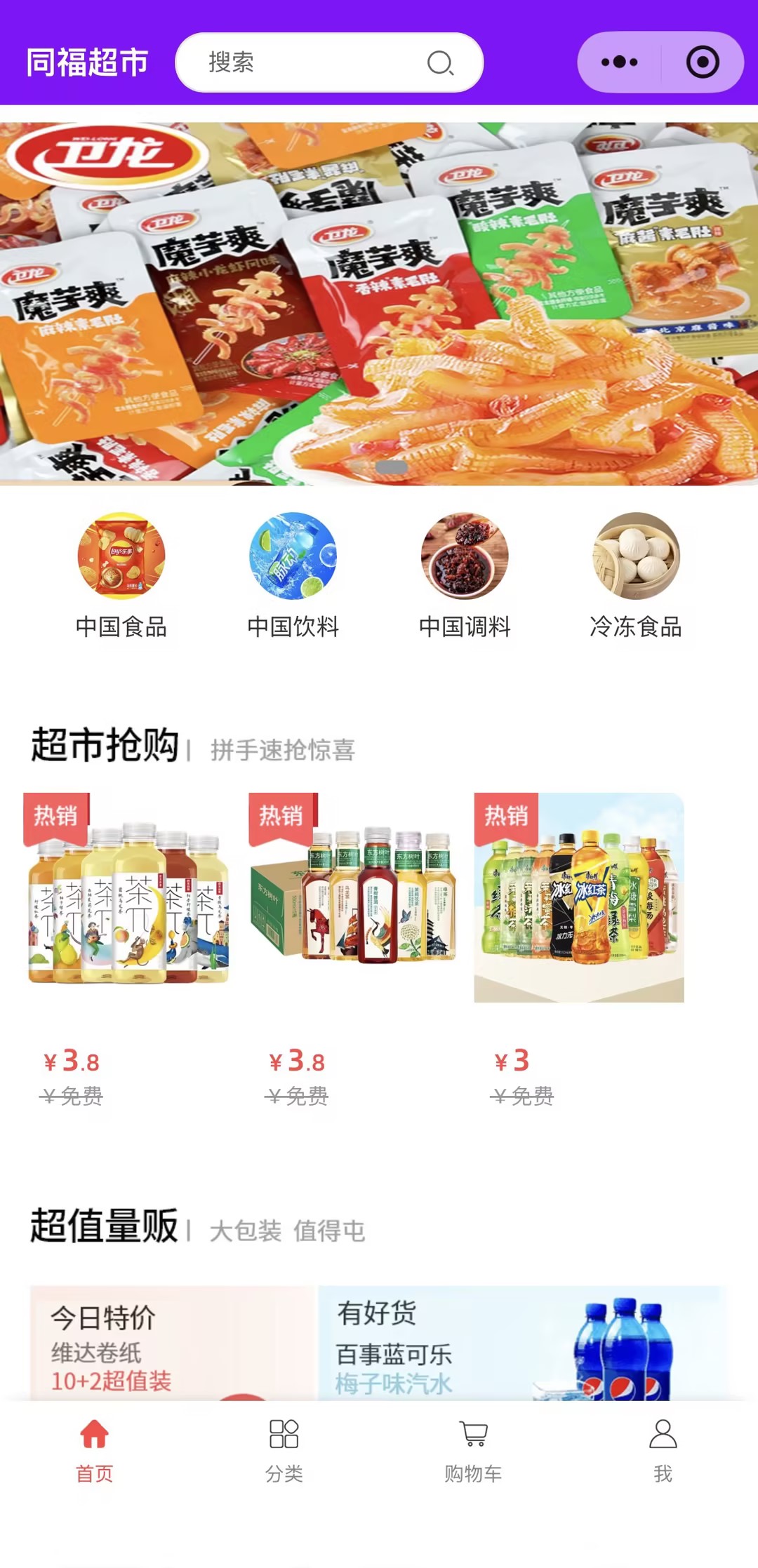Open the 今日特价 维达卷纸 offer card
The width and height of the screenshot is (758, 1568).
click(173, 1343)
